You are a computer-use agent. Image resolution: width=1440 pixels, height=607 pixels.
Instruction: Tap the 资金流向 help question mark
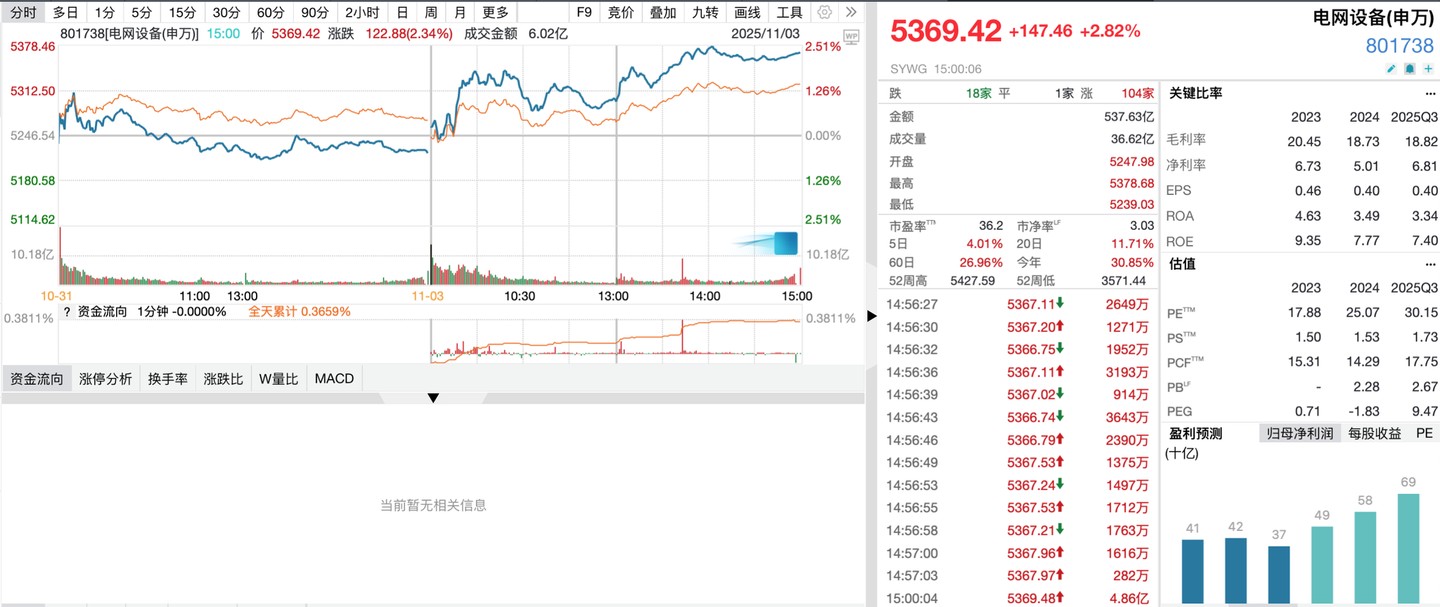(x=67, y=311)
